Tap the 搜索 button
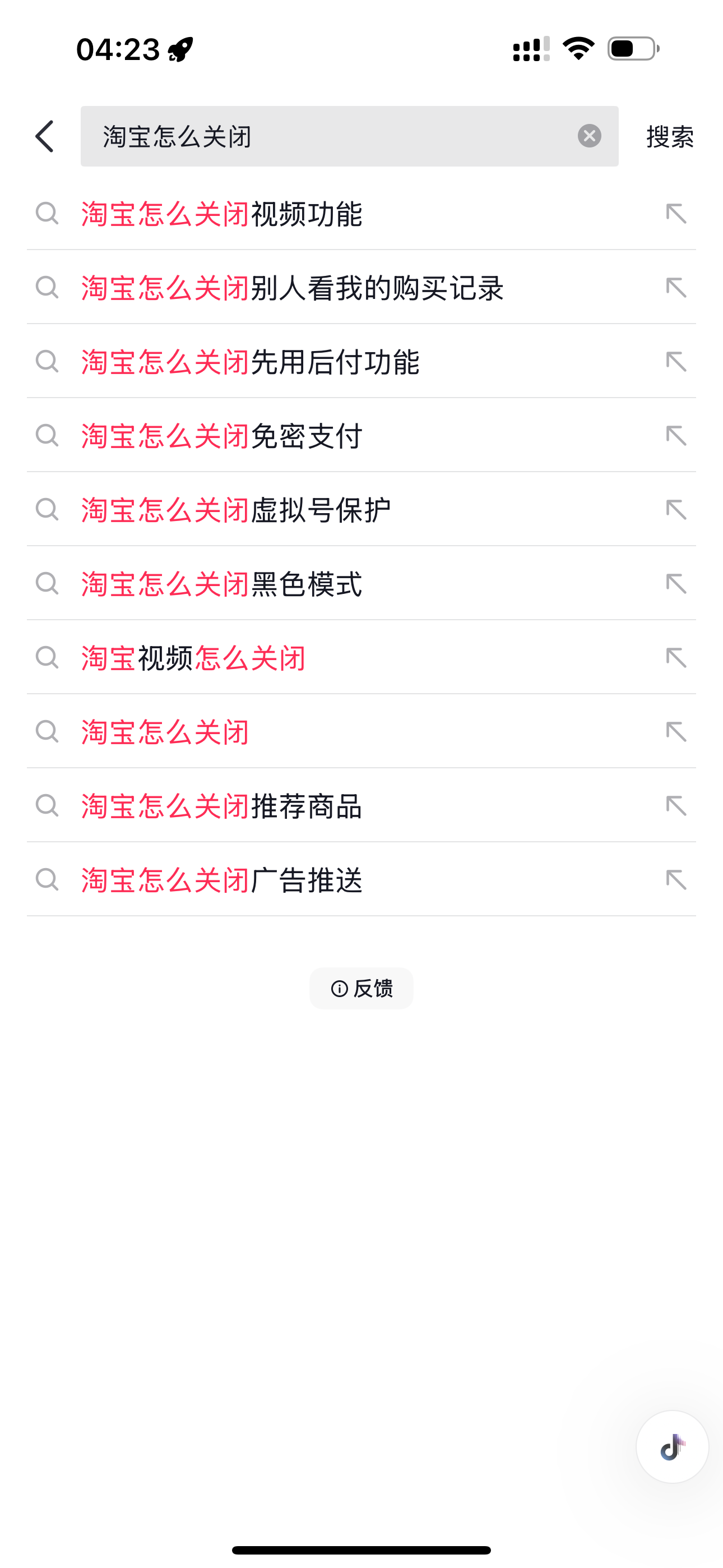723x1568 pixels. pos(669,136)
